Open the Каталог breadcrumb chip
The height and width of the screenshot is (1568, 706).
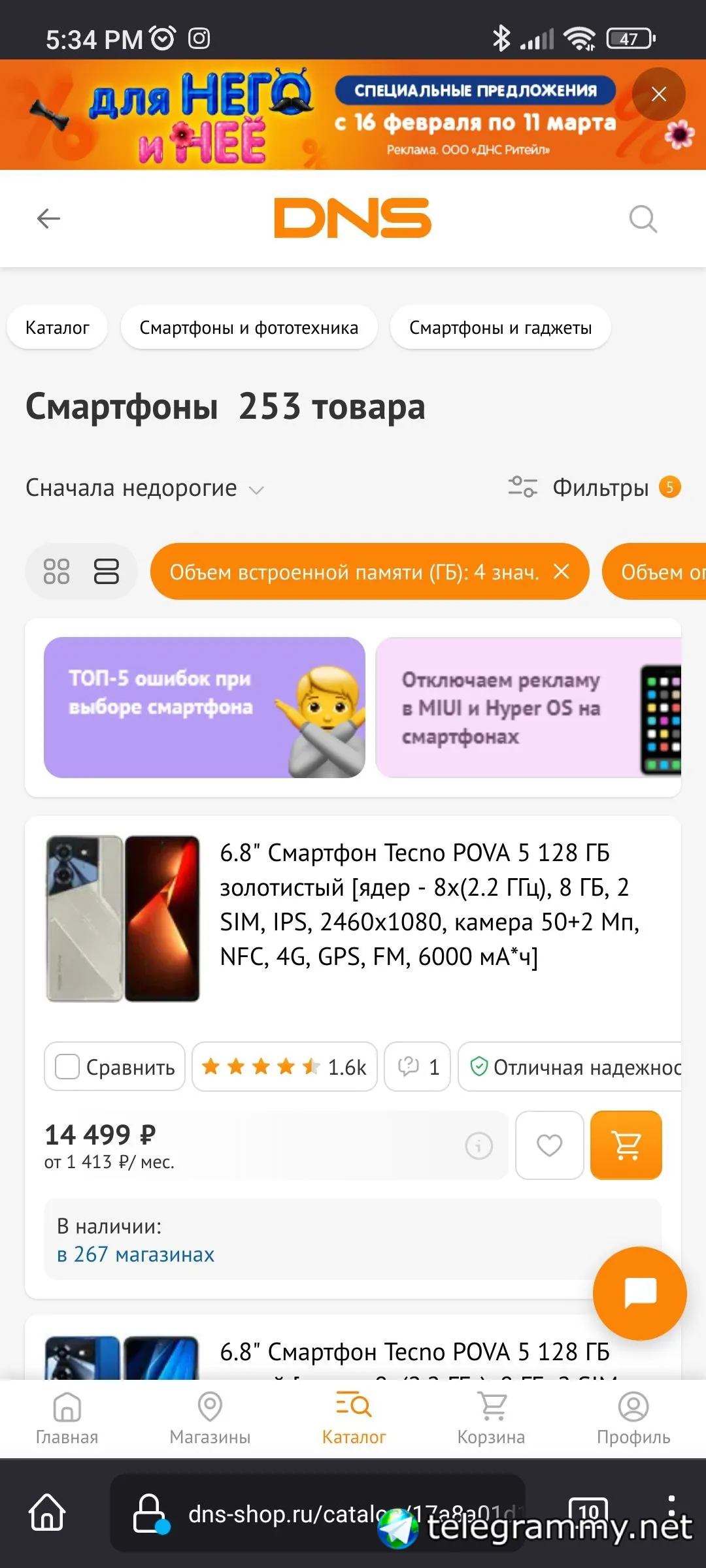pyautogui.click(x=58, y=327)
